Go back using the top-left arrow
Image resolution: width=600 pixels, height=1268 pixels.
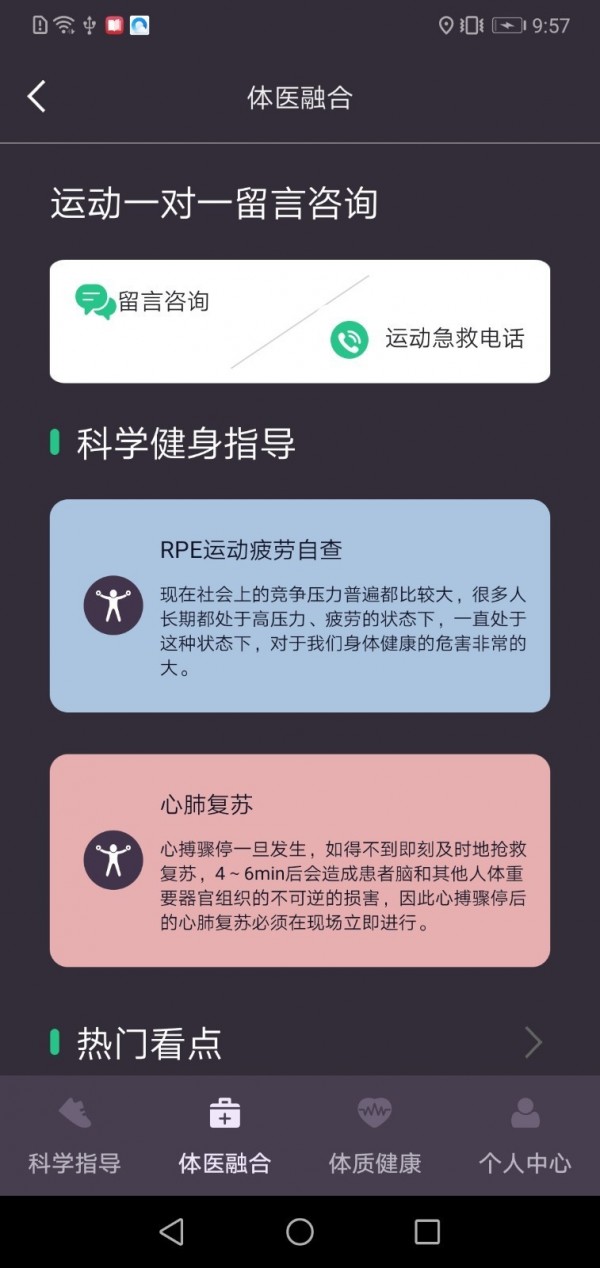37,97
